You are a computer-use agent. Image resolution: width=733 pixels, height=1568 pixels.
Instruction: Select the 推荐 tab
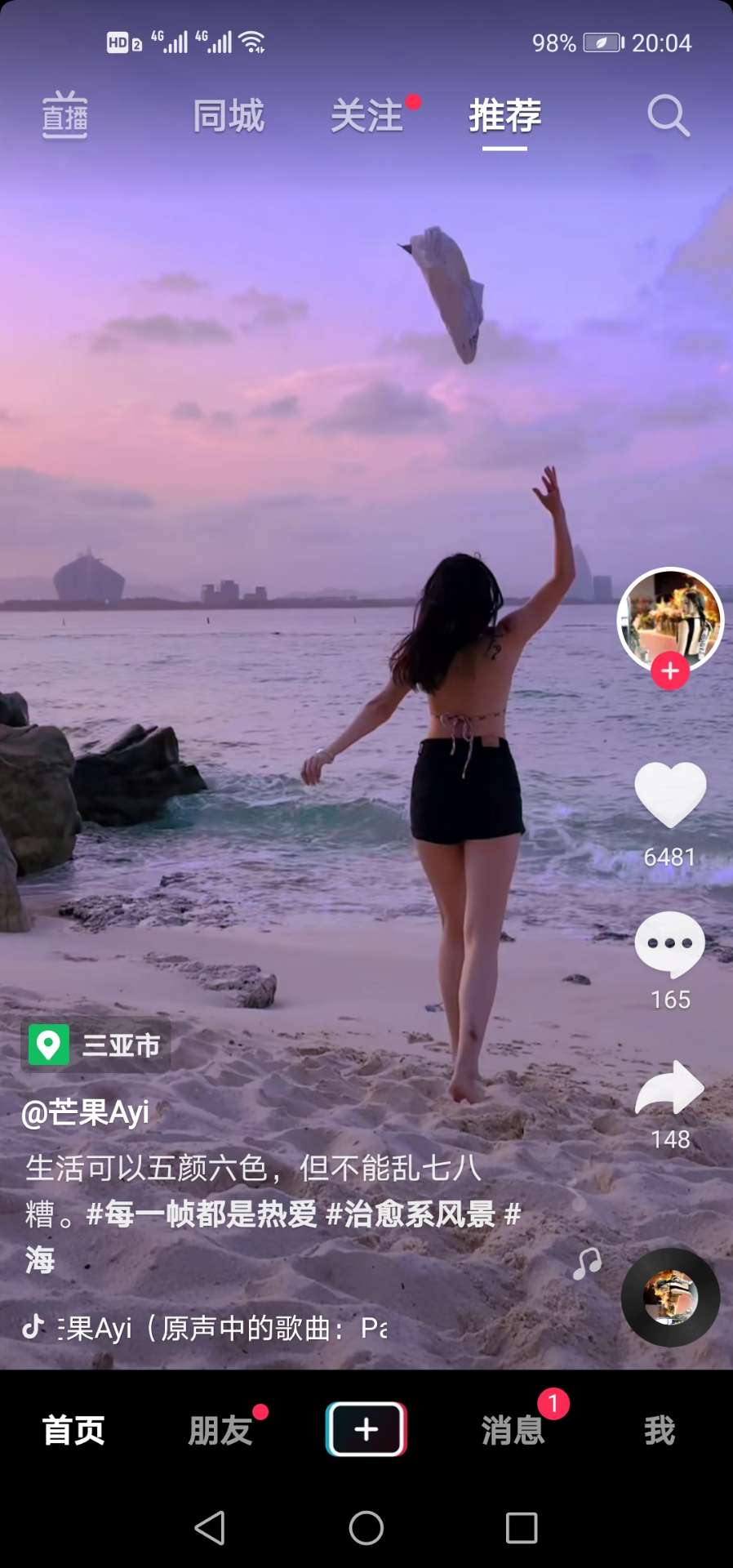(x=504, y=116)
